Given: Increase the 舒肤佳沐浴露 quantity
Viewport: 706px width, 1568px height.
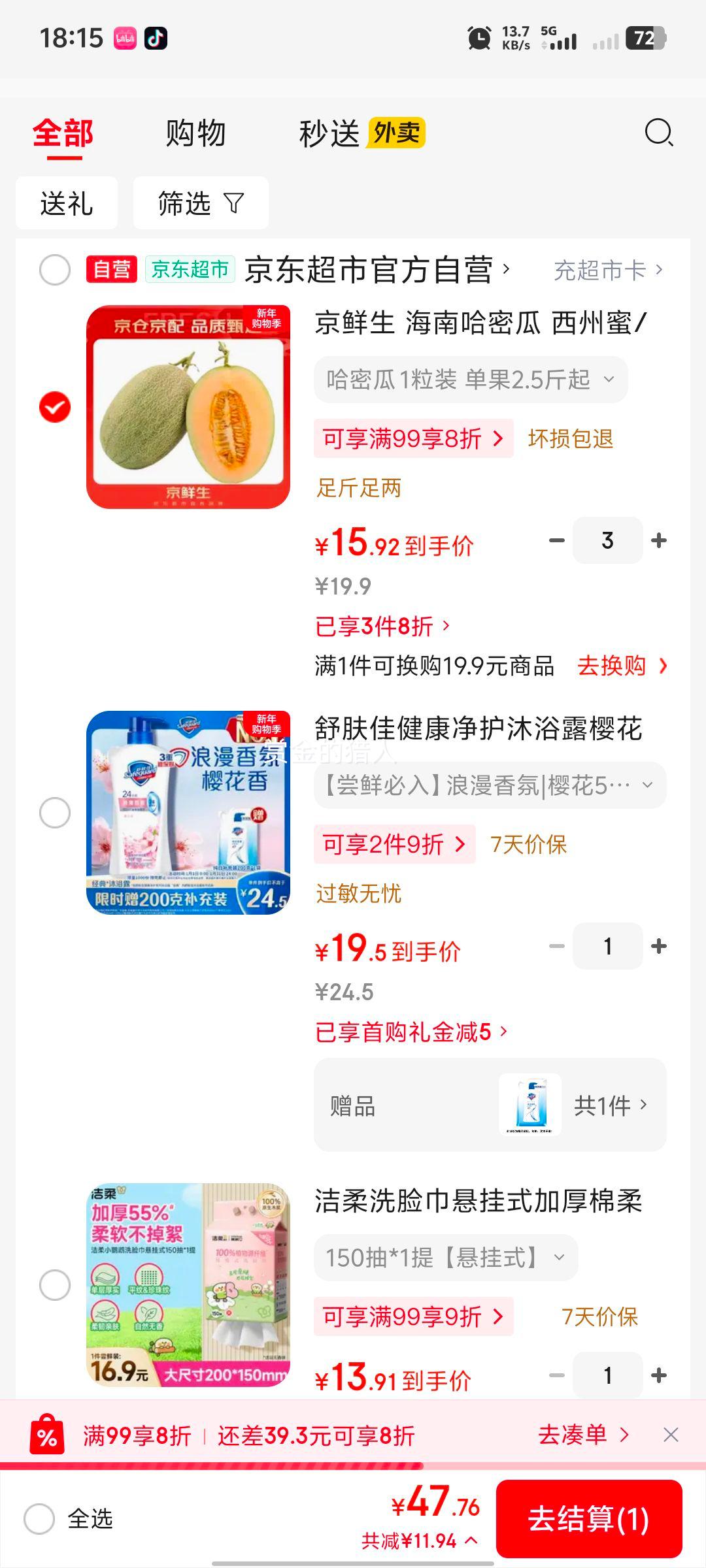Looking at the screenshot, I should click(659, 946).
